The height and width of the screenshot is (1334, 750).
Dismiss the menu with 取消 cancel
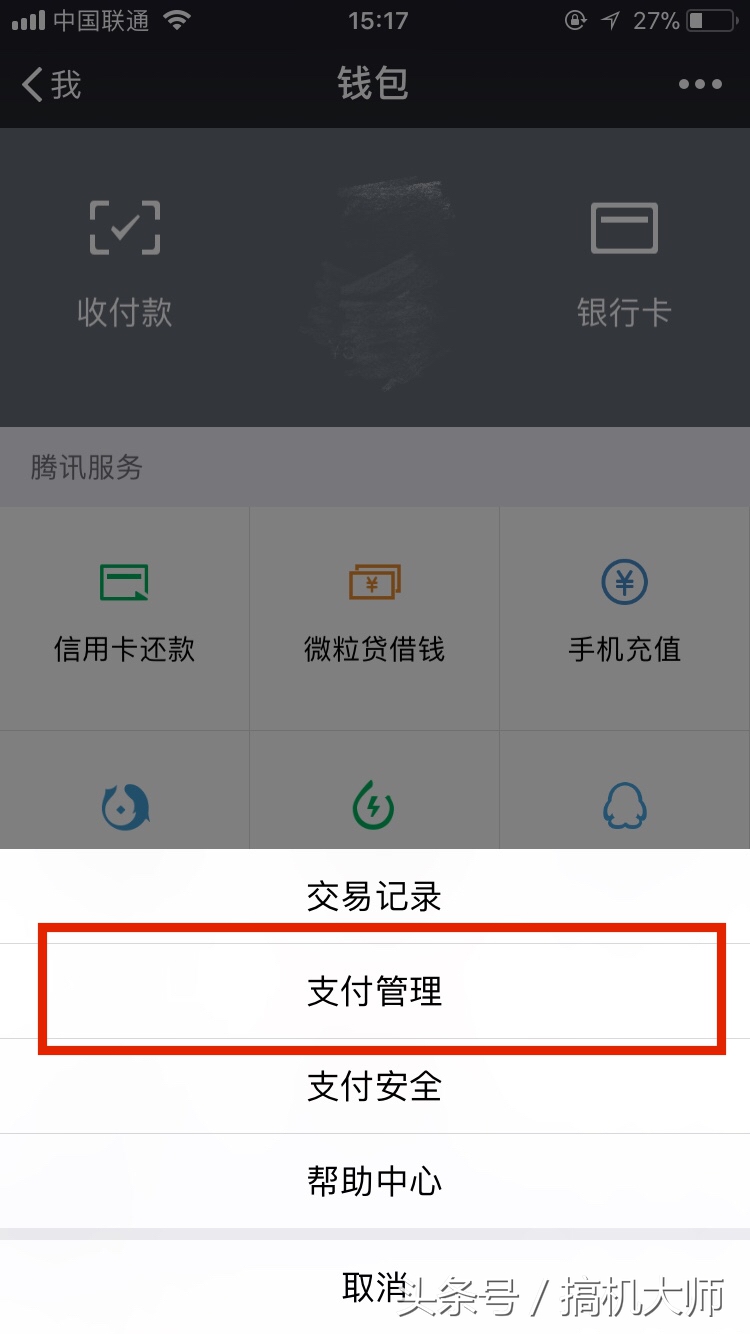point(374,1288)
